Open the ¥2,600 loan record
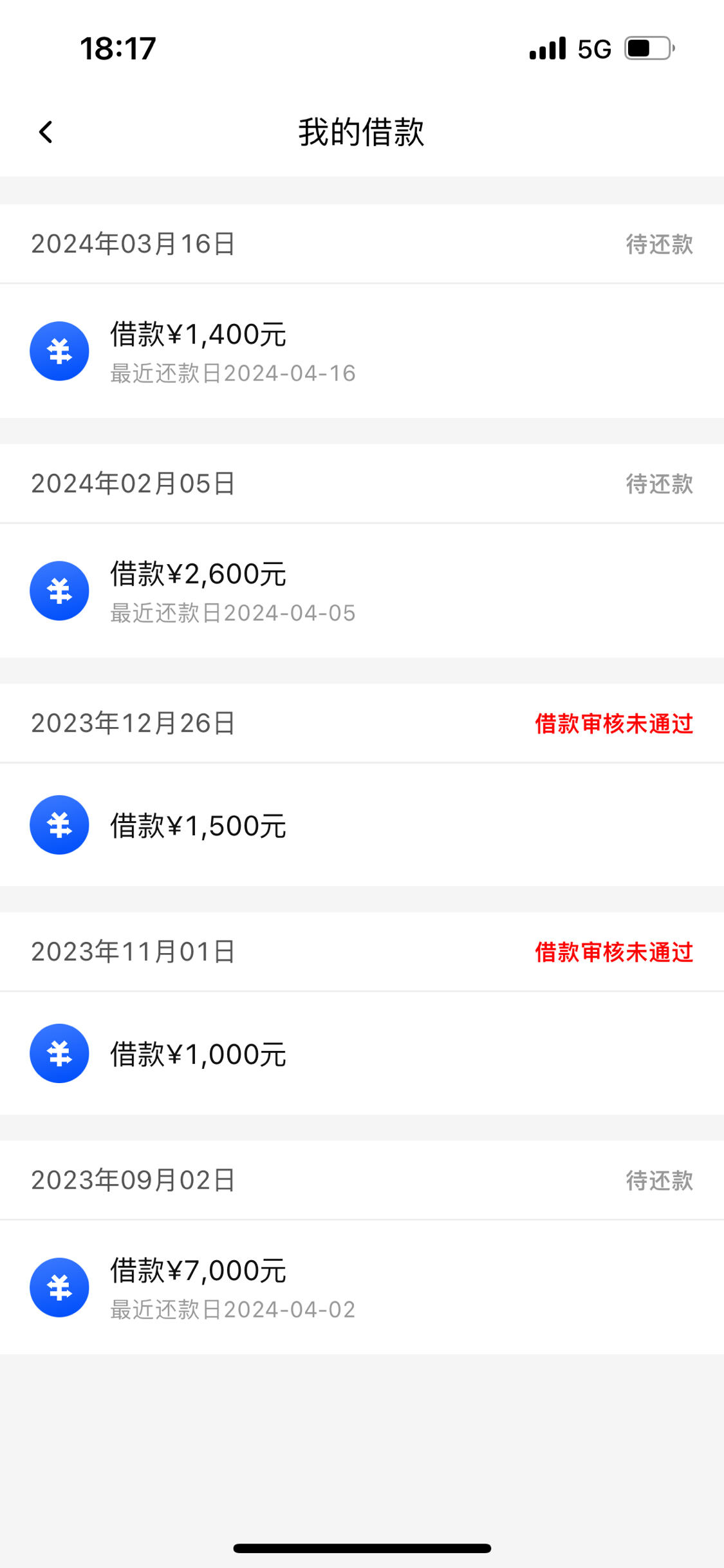 coord(362,590)
